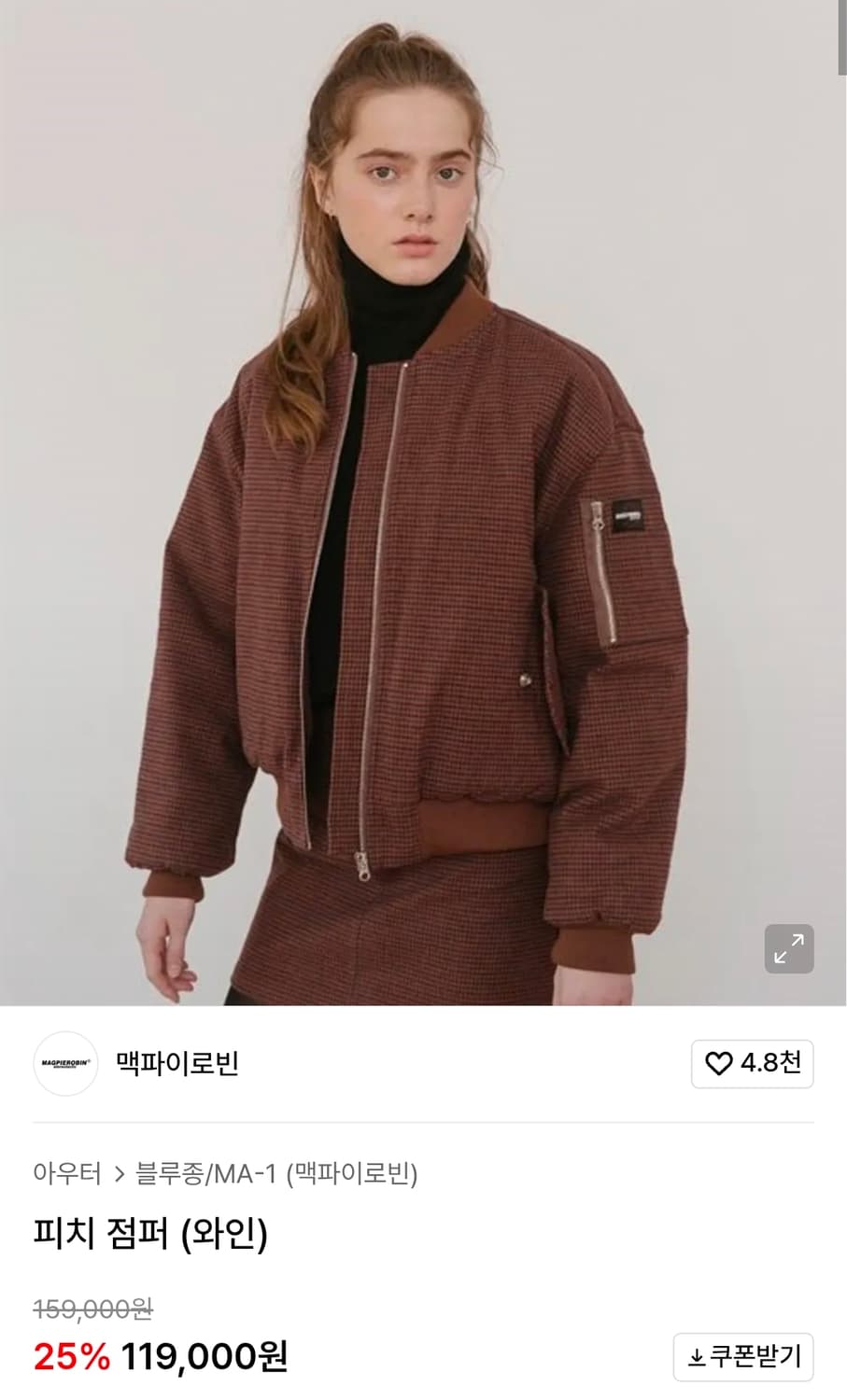This screenshot has width=847, height=1400.
Task: Click the download icon inside 쿠폰받기 button
Action: tap(699, 1358)
